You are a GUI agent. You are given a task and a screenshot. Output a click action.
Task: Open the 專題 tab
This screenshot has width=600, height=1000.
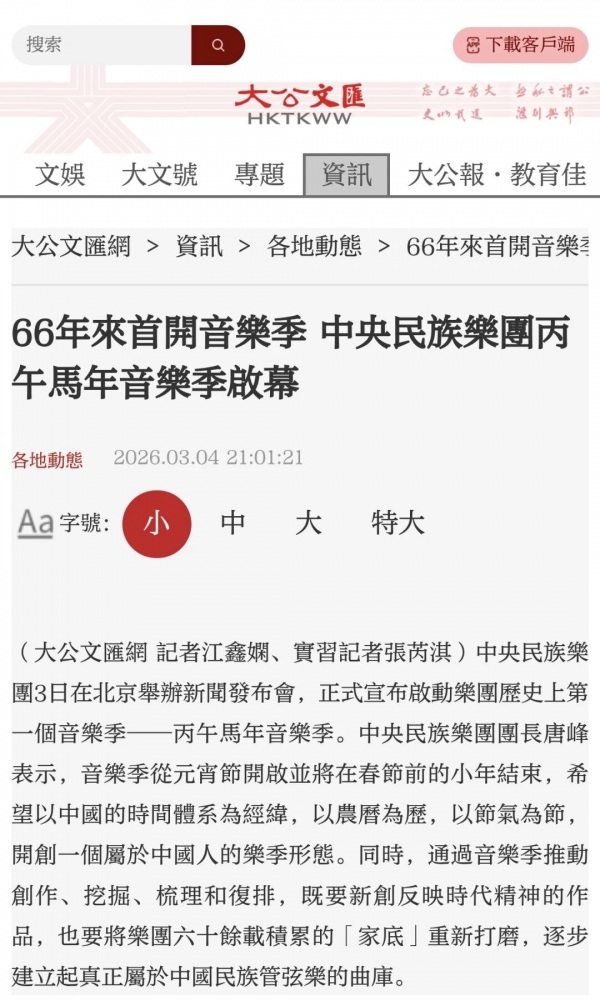click(x=259, y=175)
